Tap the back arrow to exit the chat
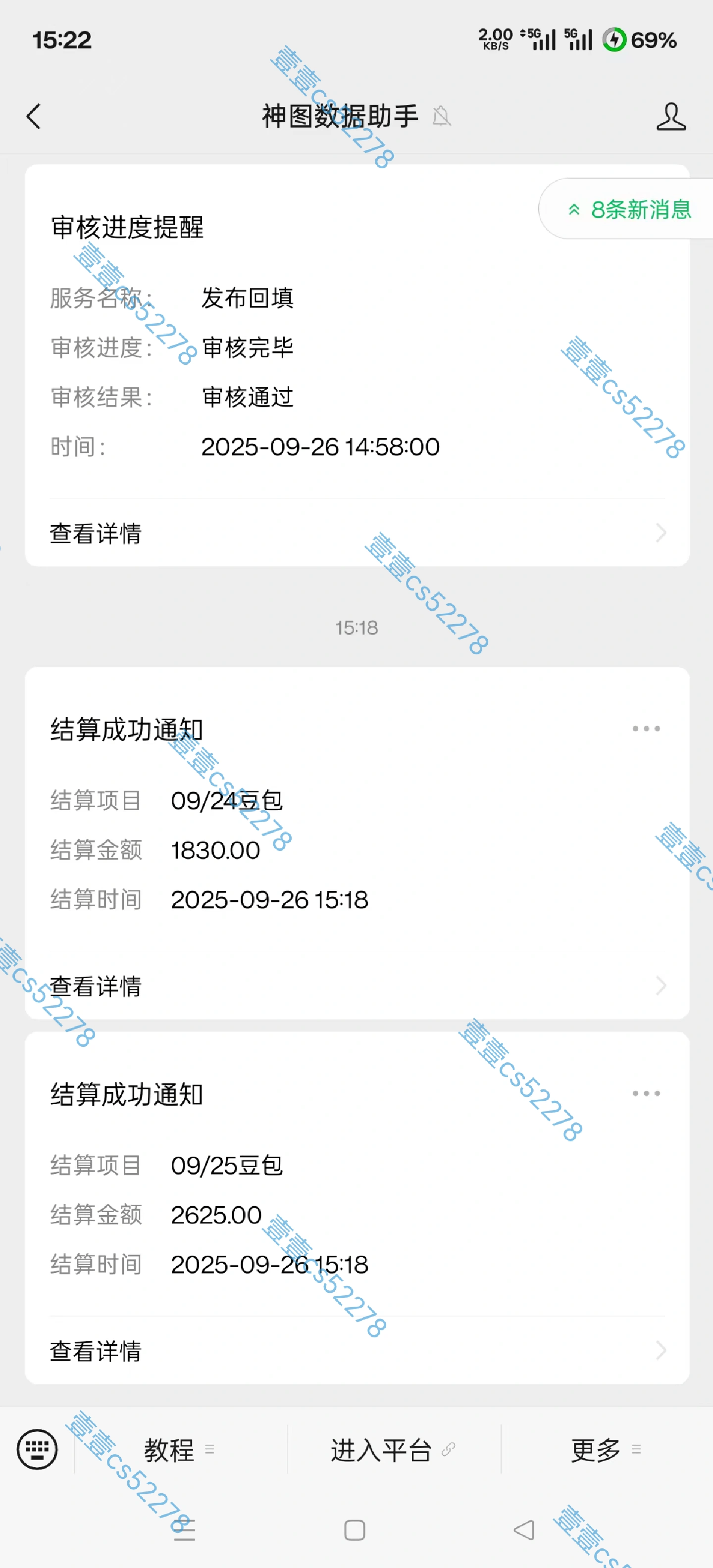Viewport: 713px width, 1568px height. 34,116
